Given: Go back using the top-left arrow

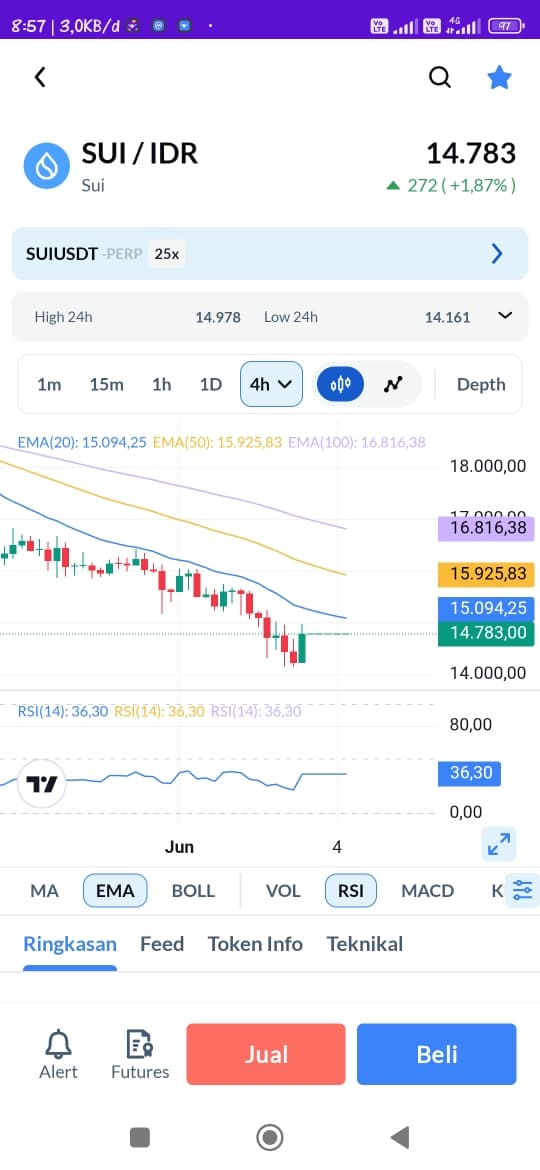Looking at the screenshot, I should tap(40, 77).
